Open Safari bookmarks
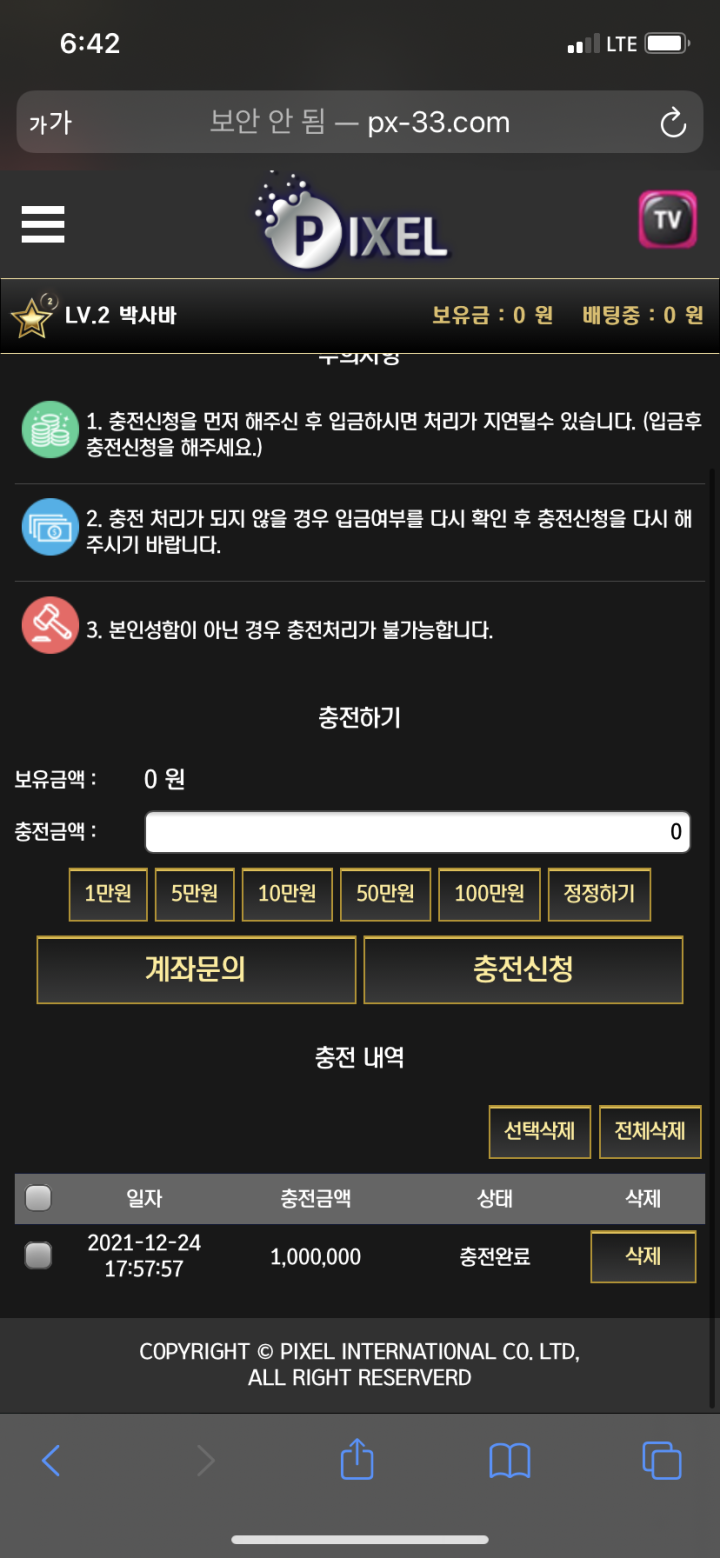 pyautogui.click(x=509, y=1461)
